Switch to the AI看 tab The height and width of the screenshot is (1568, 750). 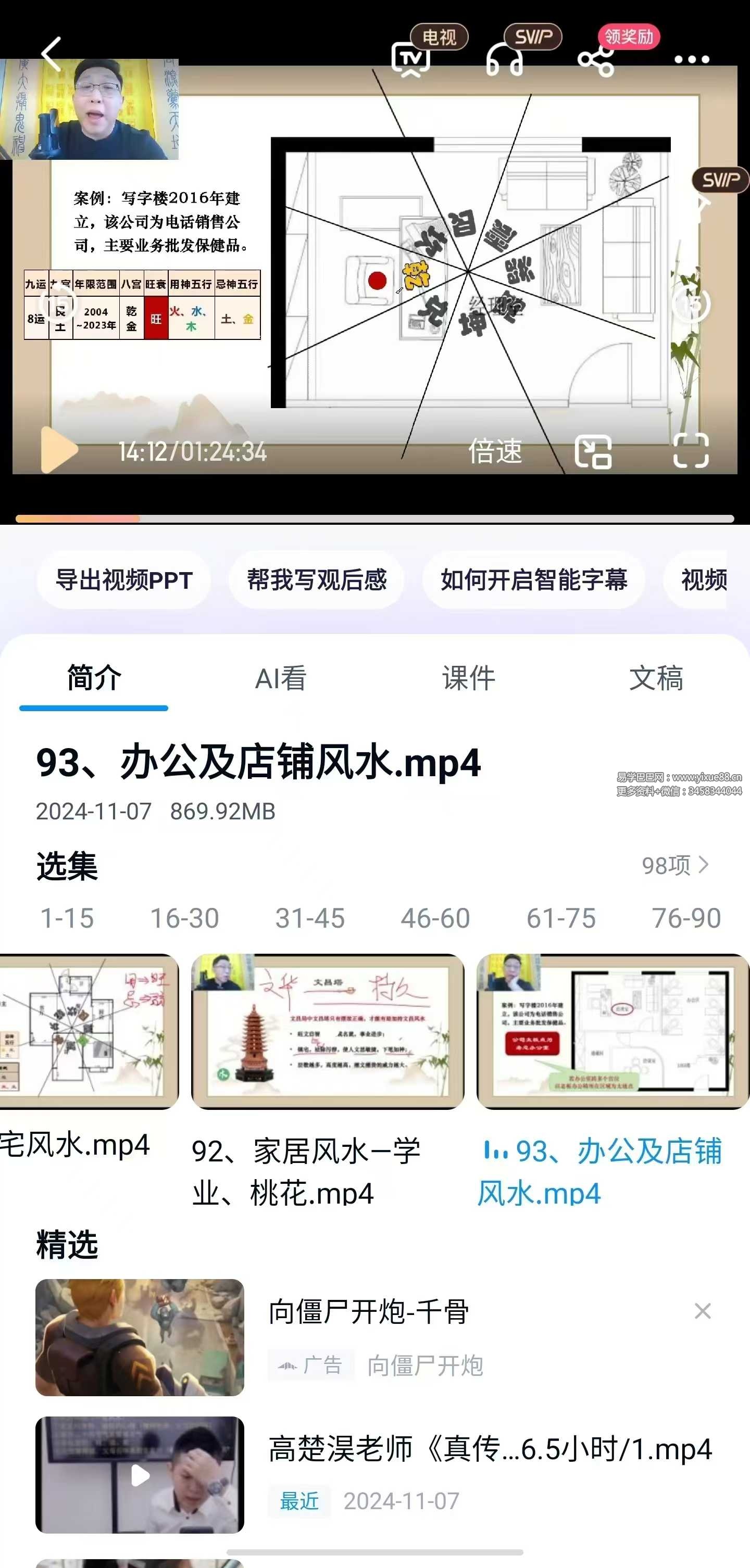click(281, 678)
